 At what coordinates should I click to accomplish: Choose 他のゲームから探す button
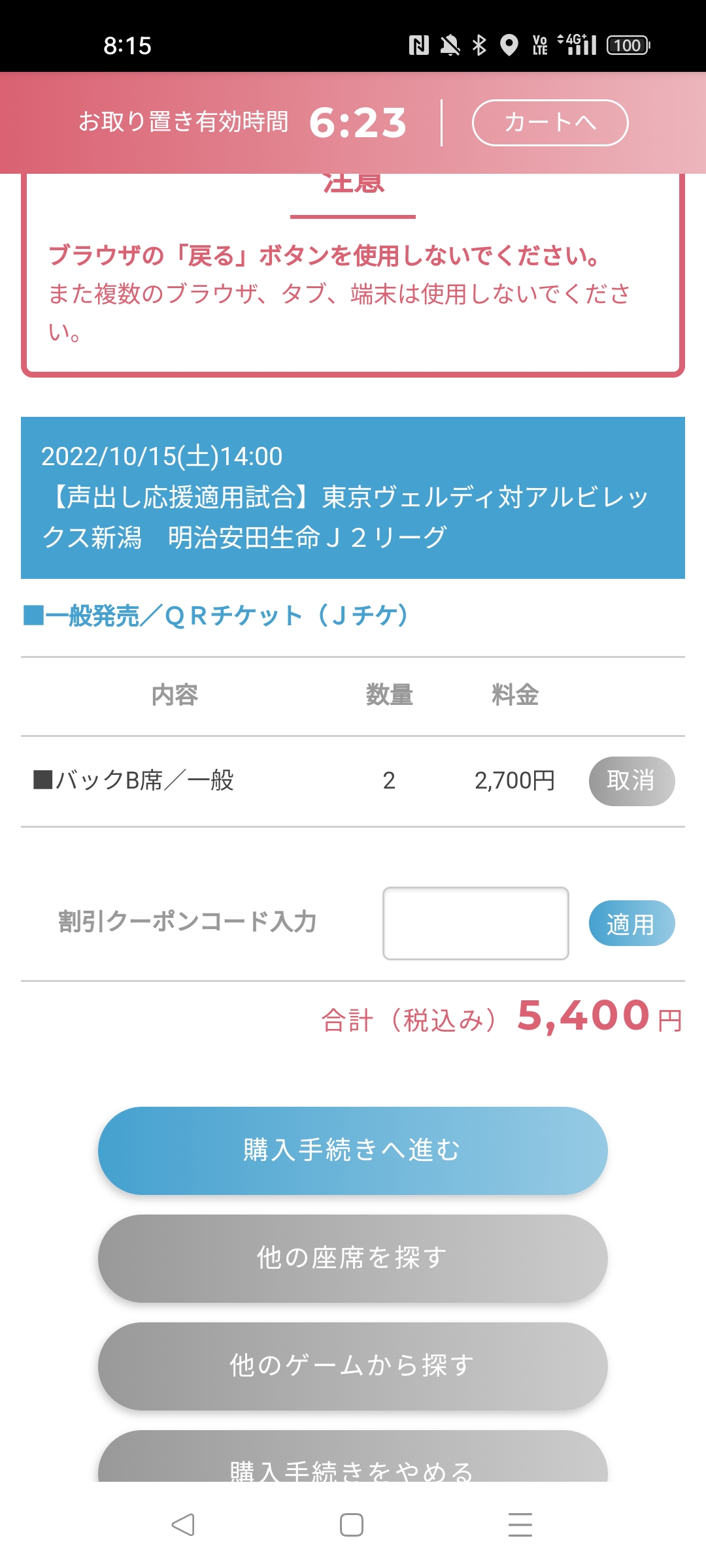353,1366
